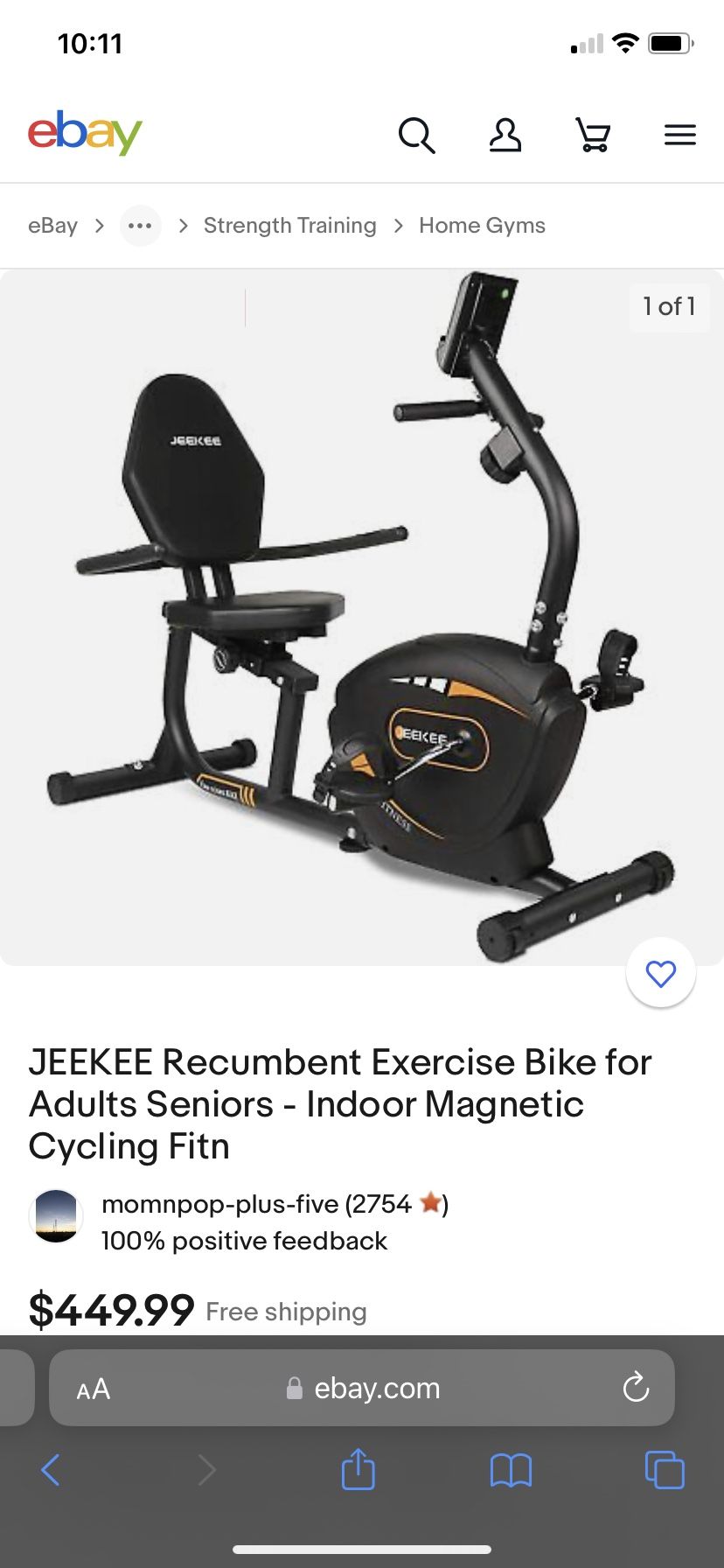The height and width of the screenshot is (1568, 724).
Task: Go back to the eBay breadcrumb root
Action: (52, 225)
